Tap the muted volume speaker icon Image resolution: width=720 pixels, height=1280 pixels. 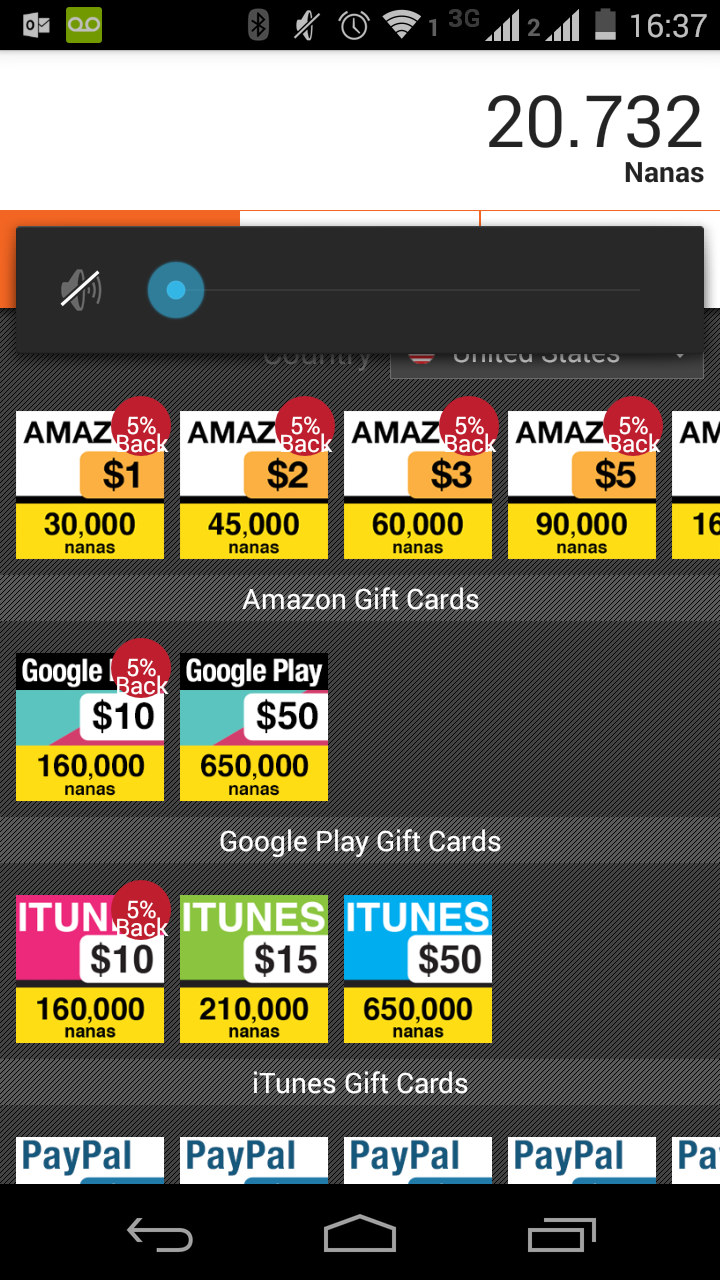[x=81, y=290]
